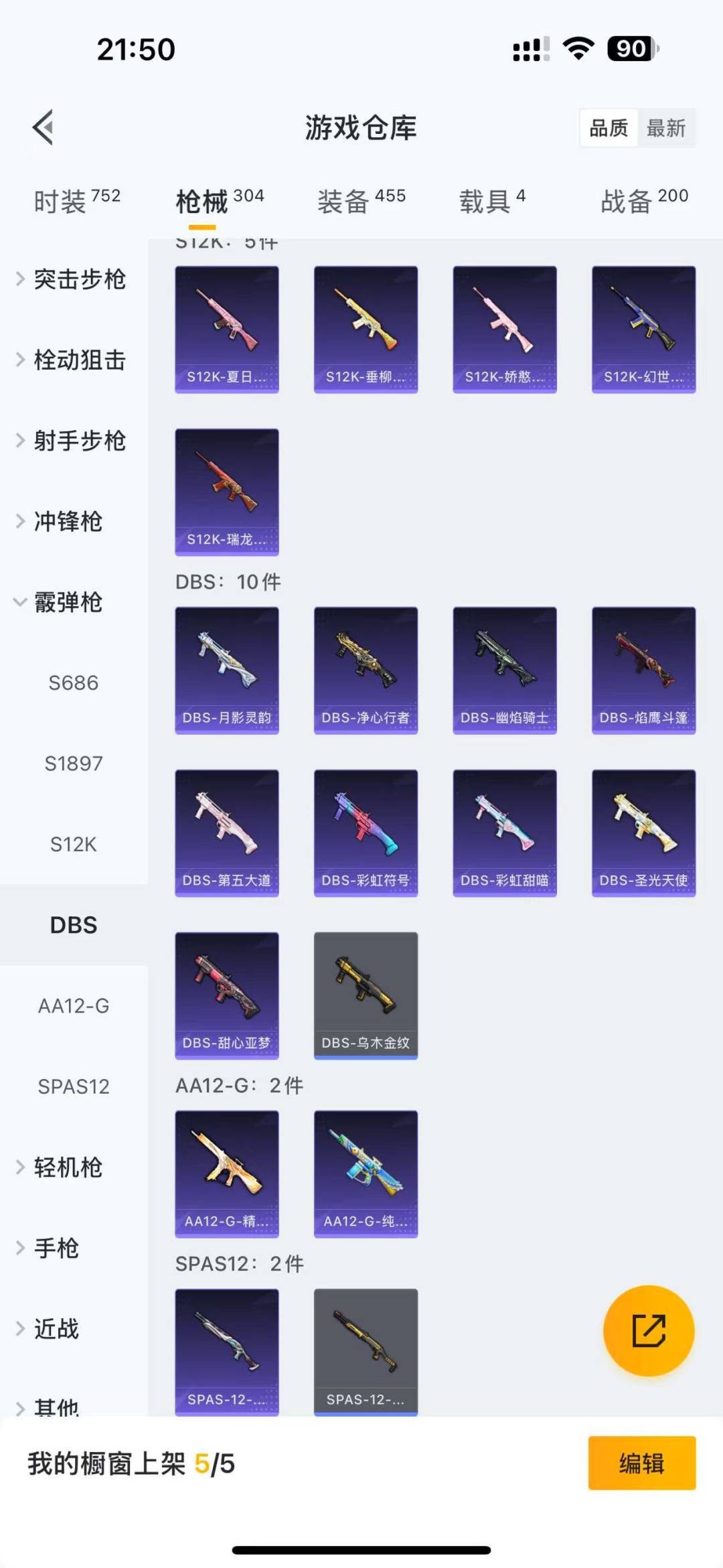This screenshot has width=723, height=1568.
Task: Switch to the 装备 tab
Action: point(361,200)
